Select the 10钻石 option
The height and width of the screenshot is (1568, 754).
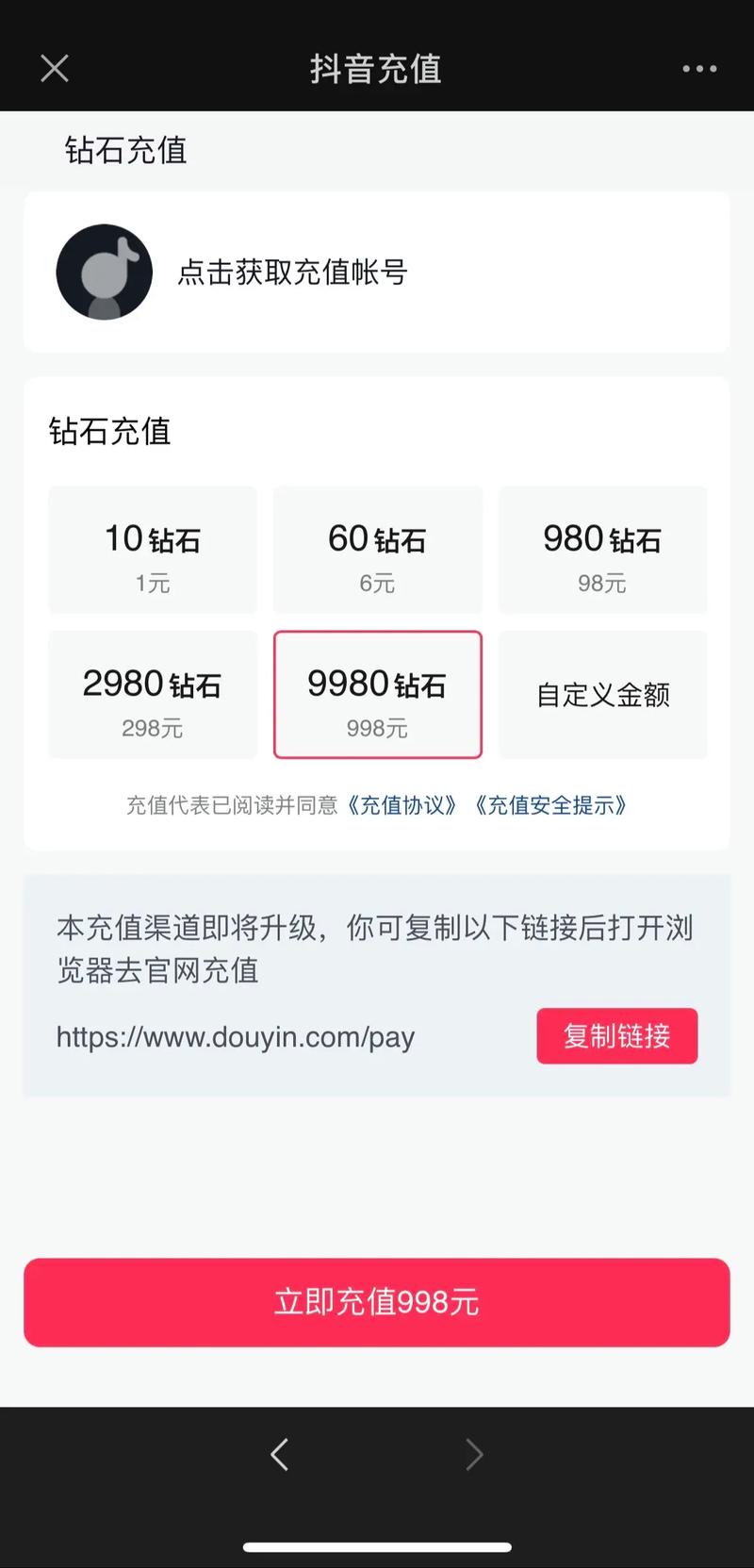point(152,551)
